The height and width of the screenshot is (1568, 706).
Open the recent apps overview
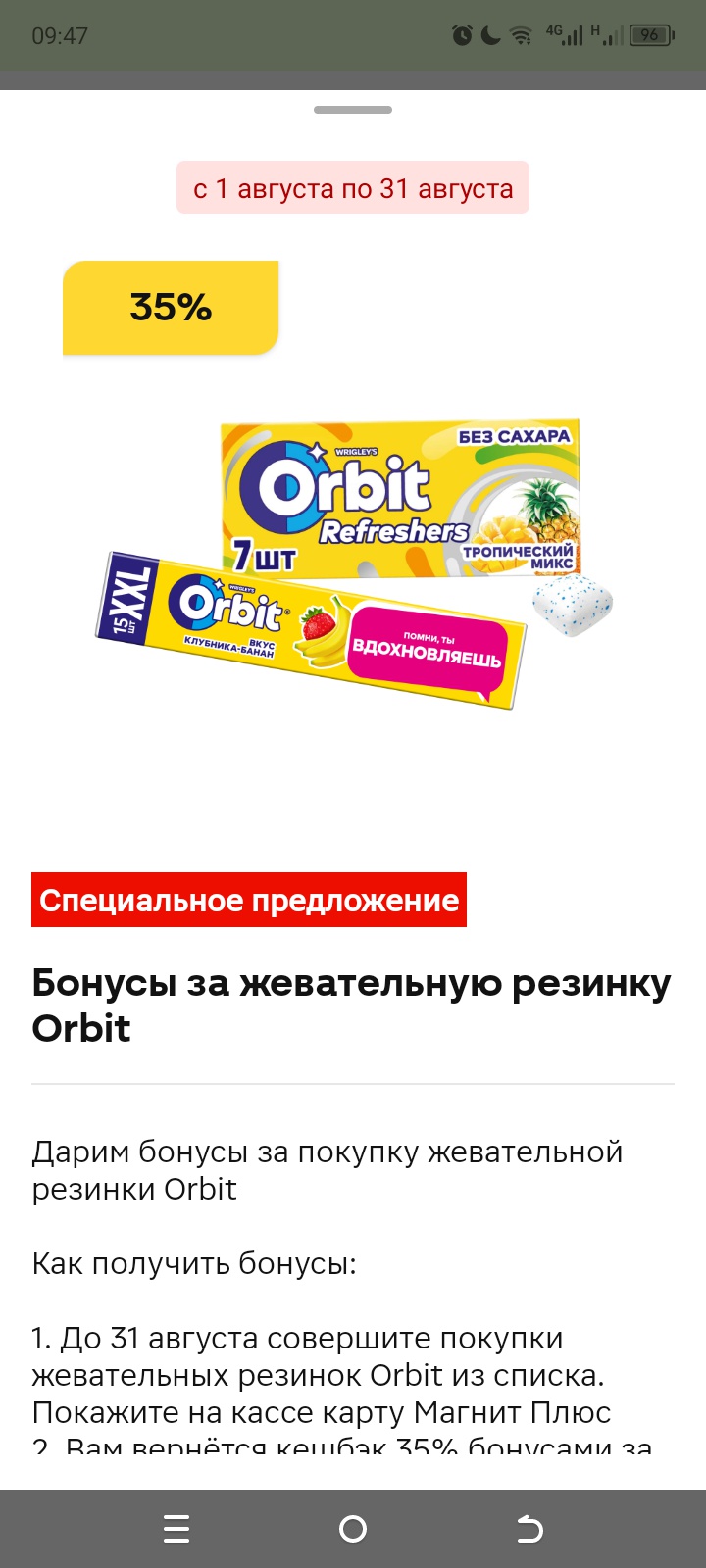[x=176, y=1529]
